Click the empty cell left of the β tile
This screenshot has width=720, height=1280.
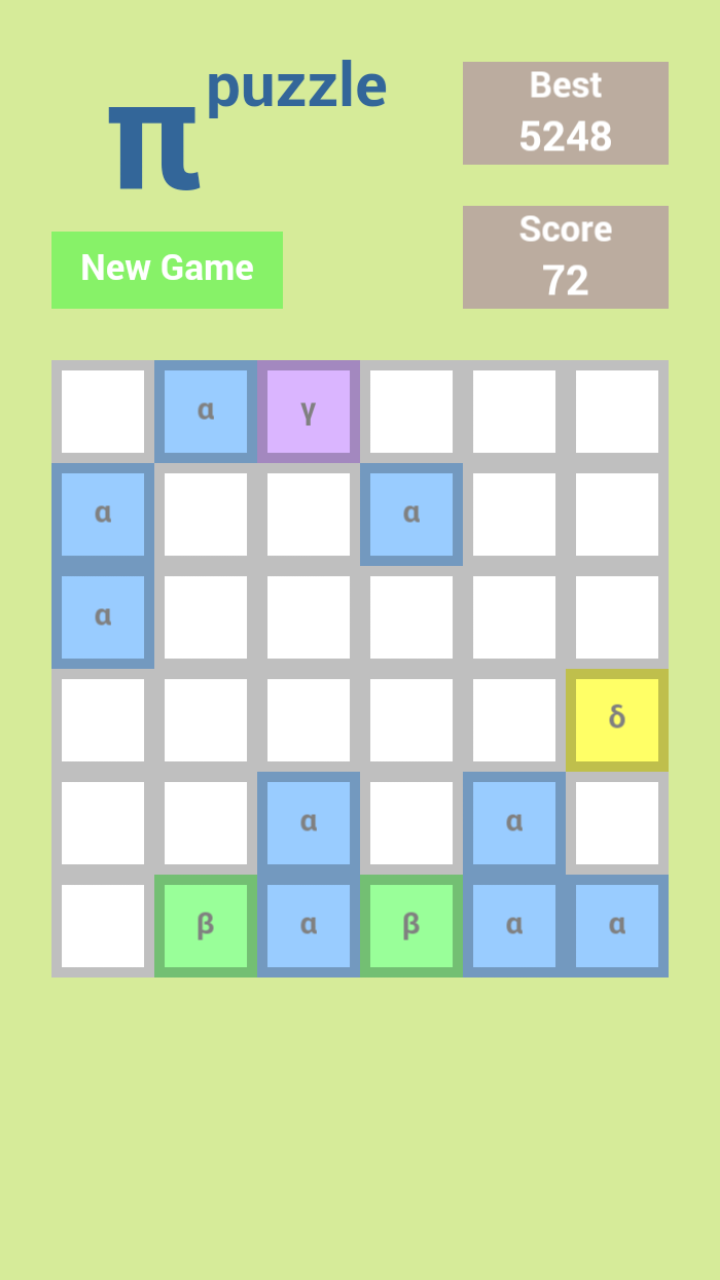pyautogui.click(x=102, y=925)
